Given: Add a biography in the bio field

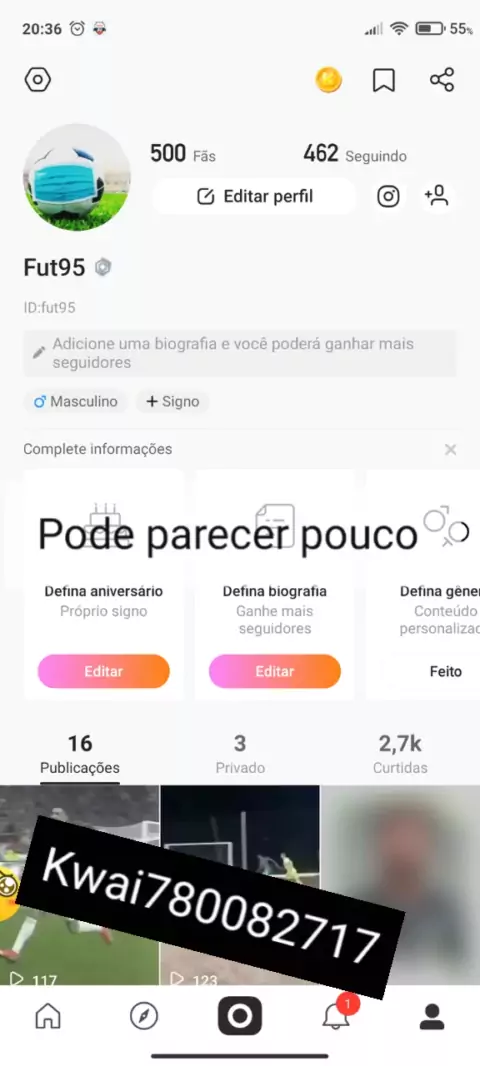Looking at the screenshot, I should tap(240, 354).
